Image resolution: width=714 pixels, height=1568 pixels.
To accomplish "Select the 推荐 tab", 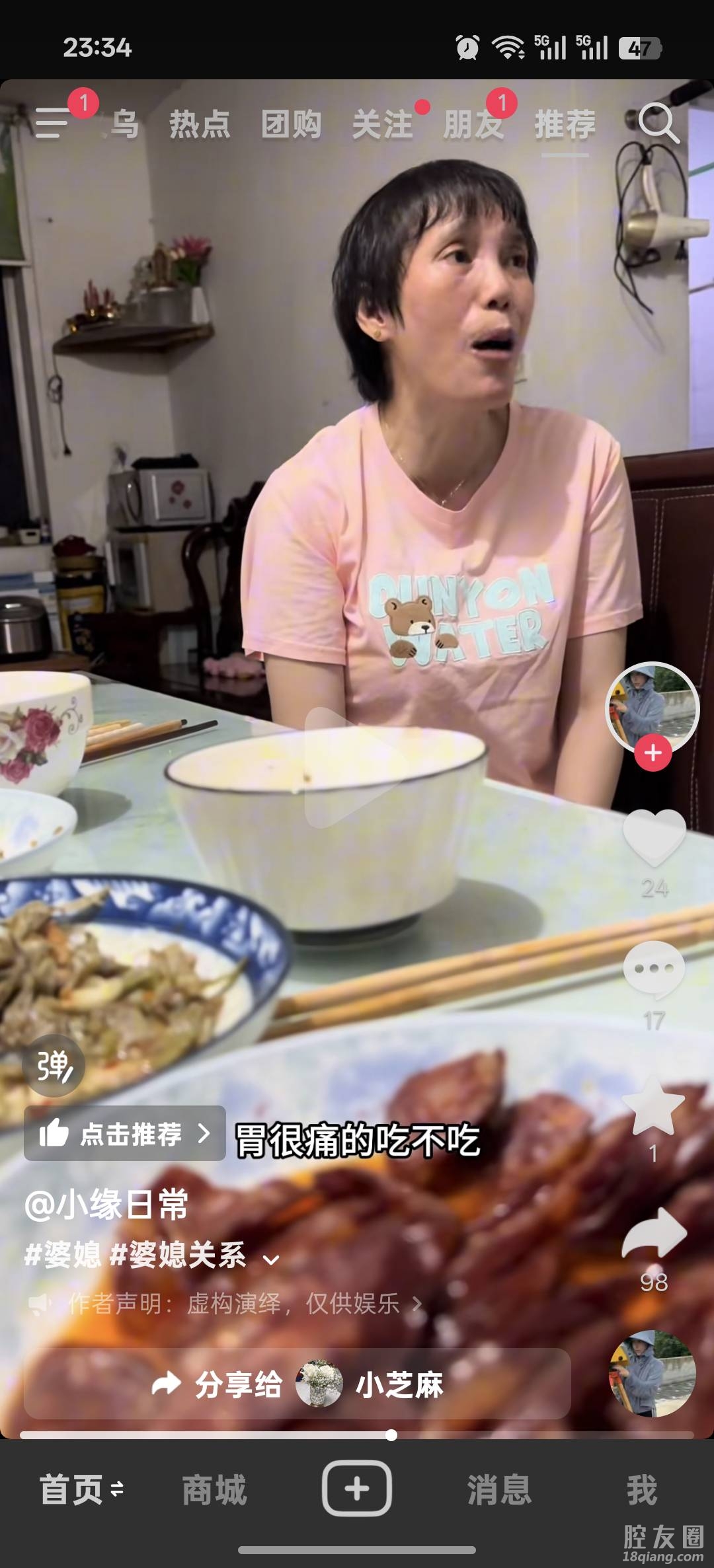I will 565,124.
